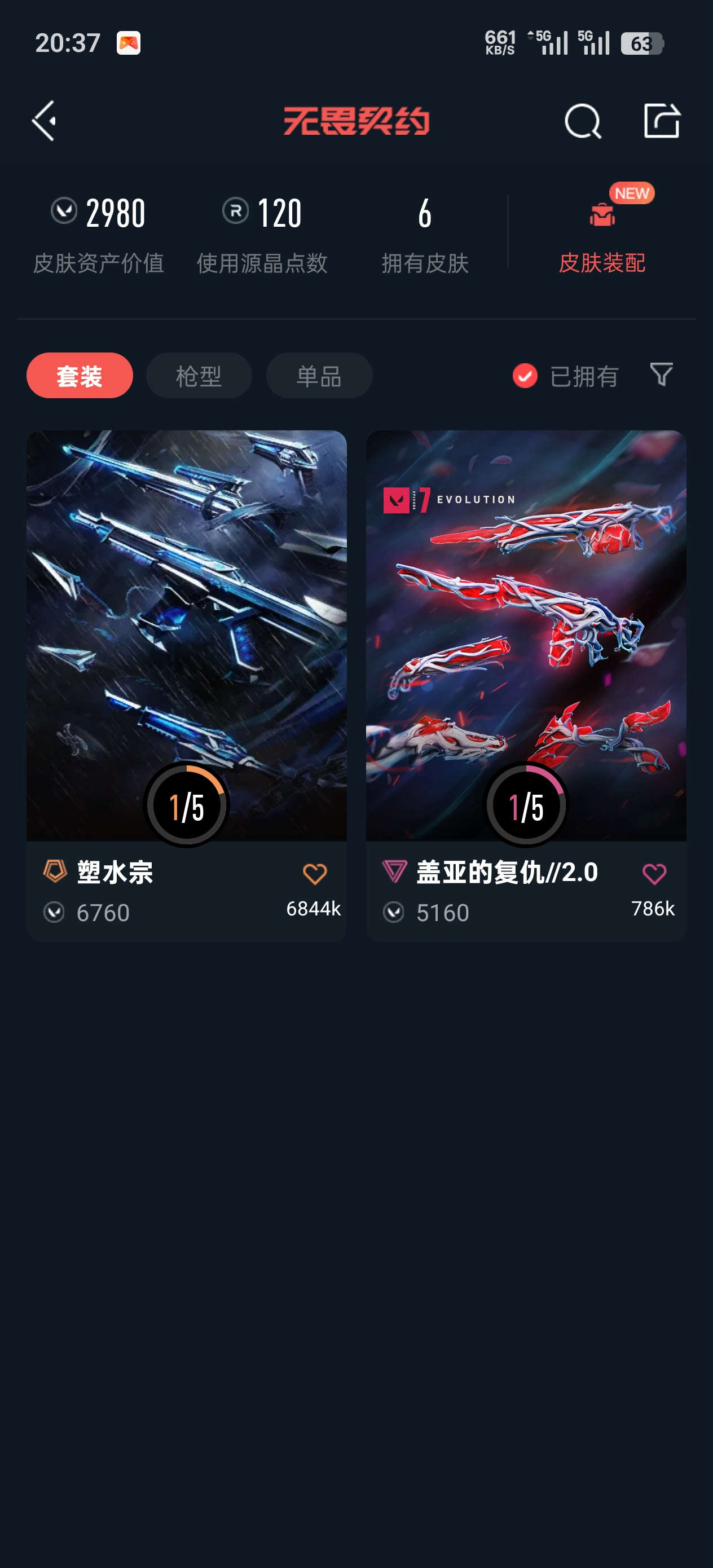Viewport: 713px width, 1568px height.
Task: Go back using the top-left arrow
Action: click(x=45, y=121)
